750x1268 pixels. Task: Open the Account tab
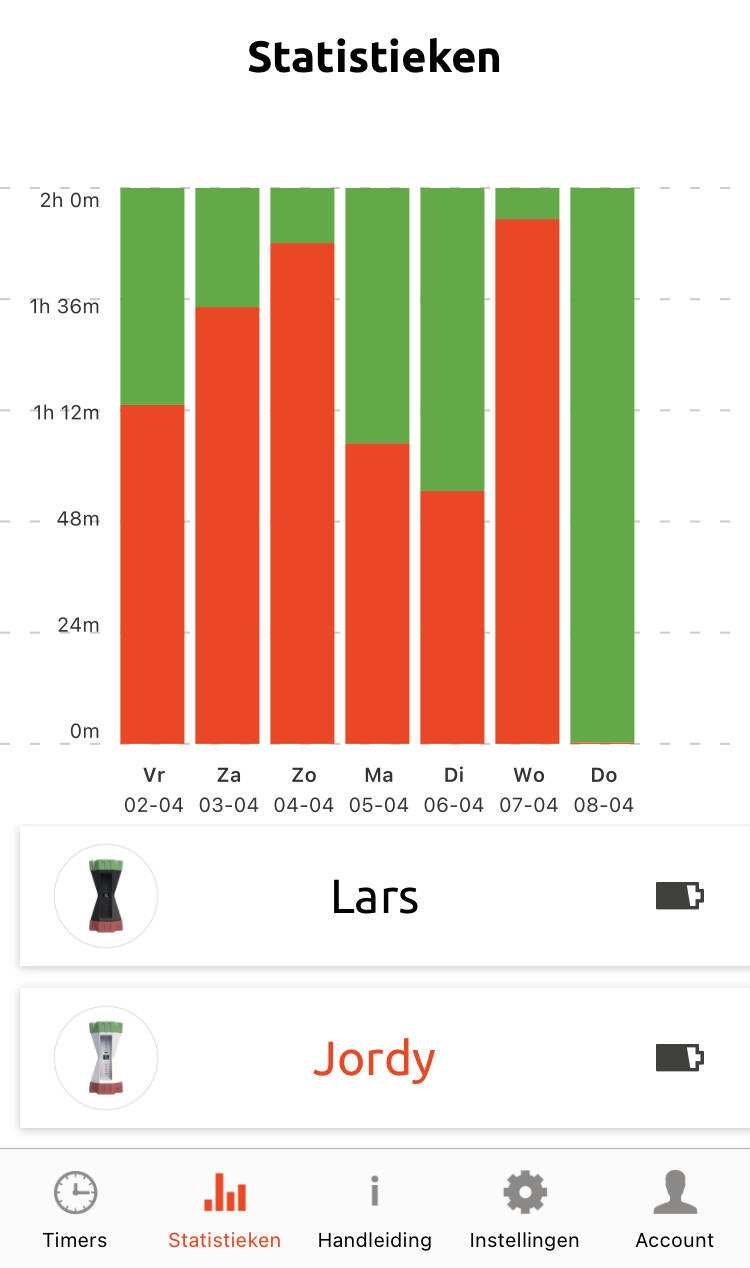675,1210
